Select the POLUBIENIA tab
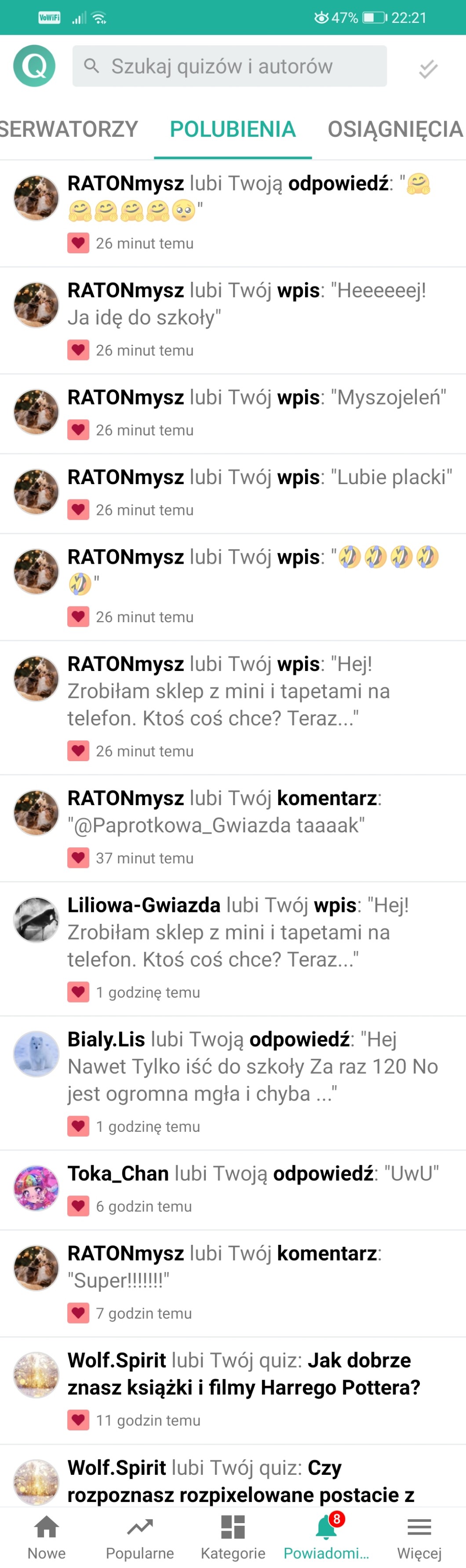Screen dimensions: 466x1568 pos(233,129)
